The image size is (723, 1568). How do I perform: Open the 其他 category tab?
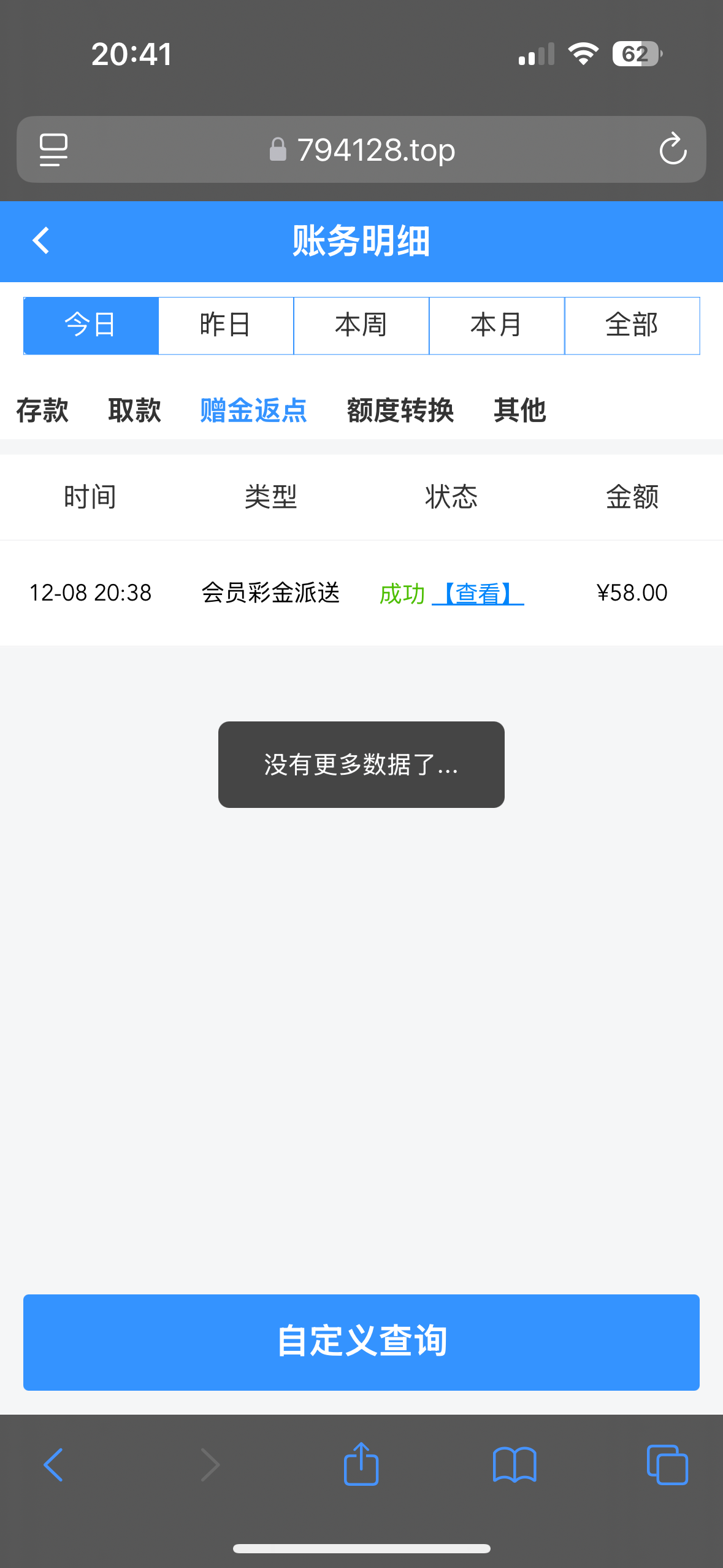519,410
